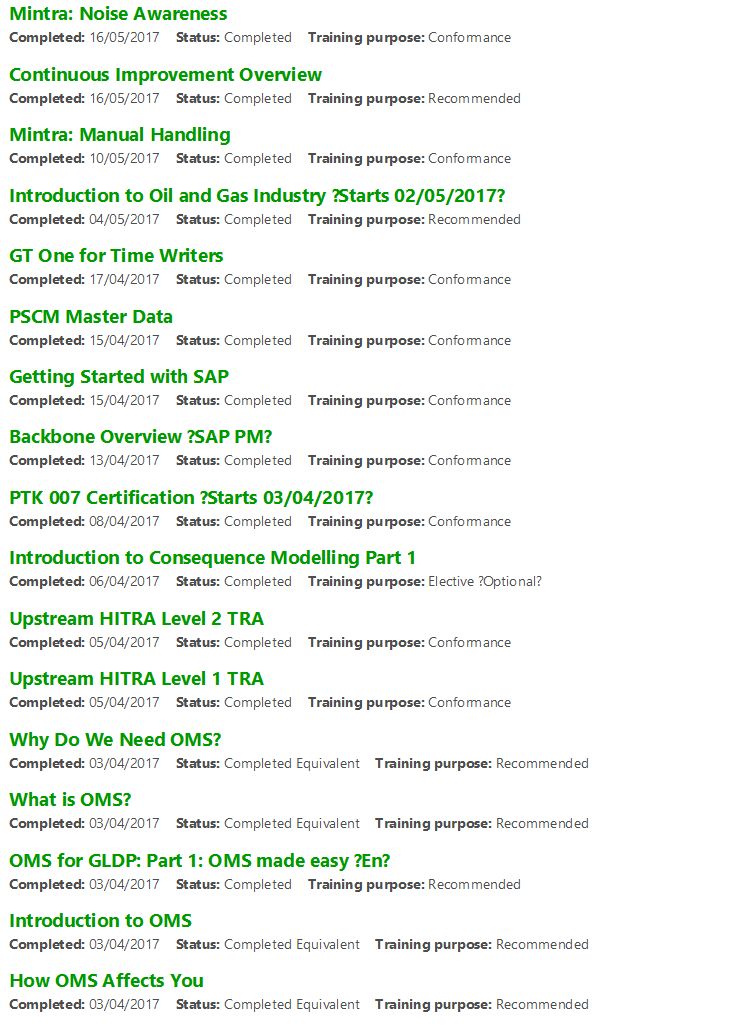Open Mintra: Manual Handling course
The width and height of the screenshot is (729, 1028).
pos(119,135)
